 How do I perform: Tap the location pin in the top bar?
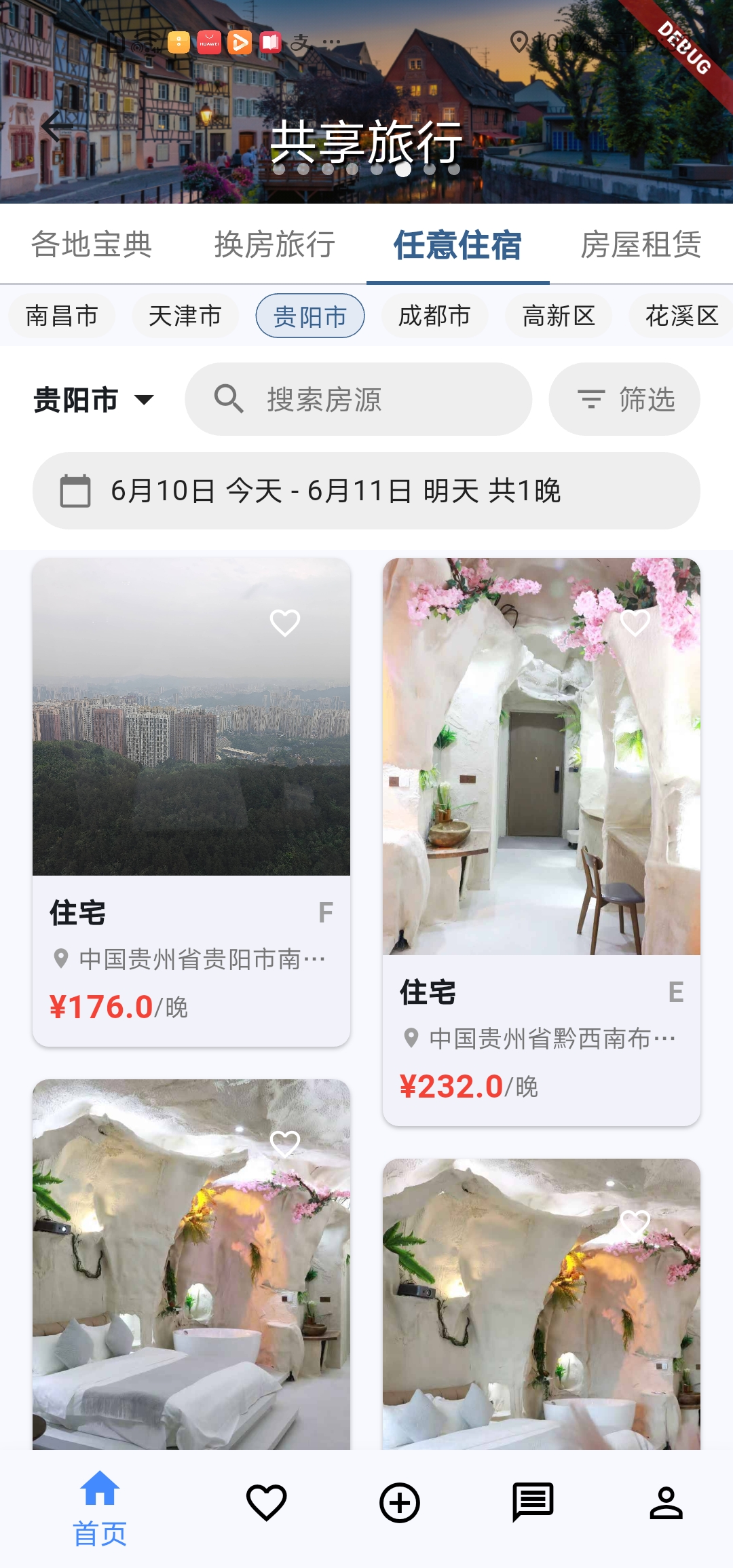point(520,42)
